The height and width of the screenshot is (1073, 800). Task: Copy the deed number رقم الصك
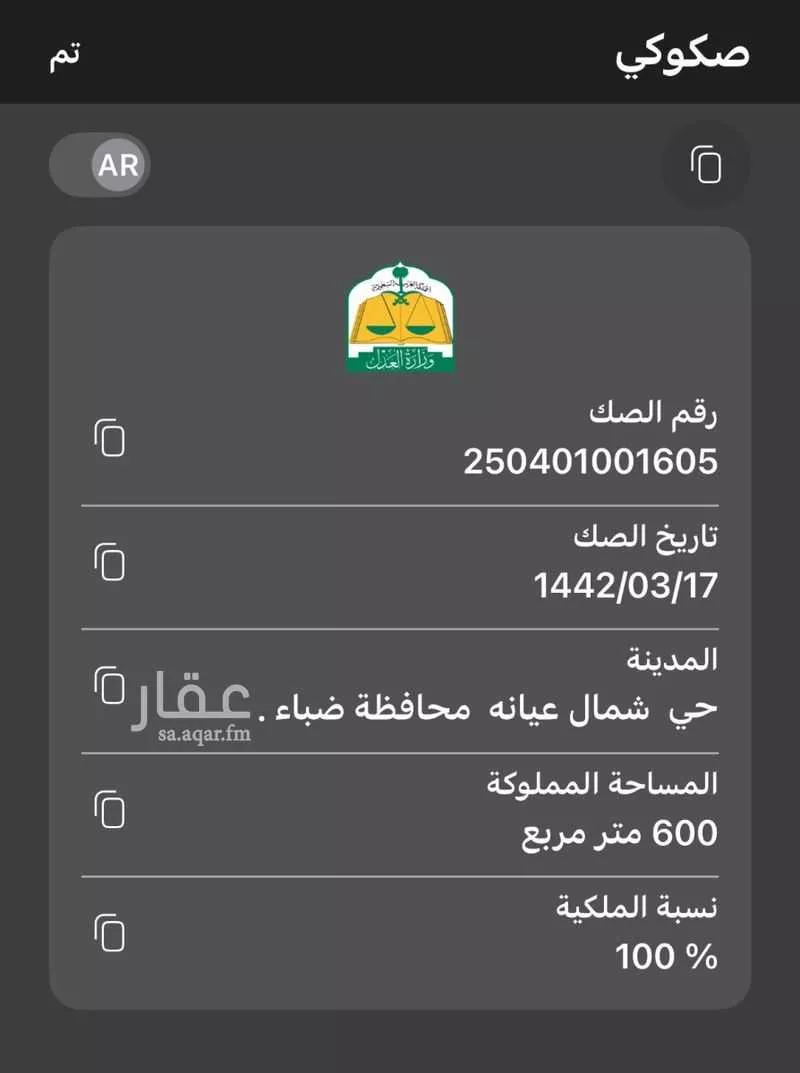110,436
